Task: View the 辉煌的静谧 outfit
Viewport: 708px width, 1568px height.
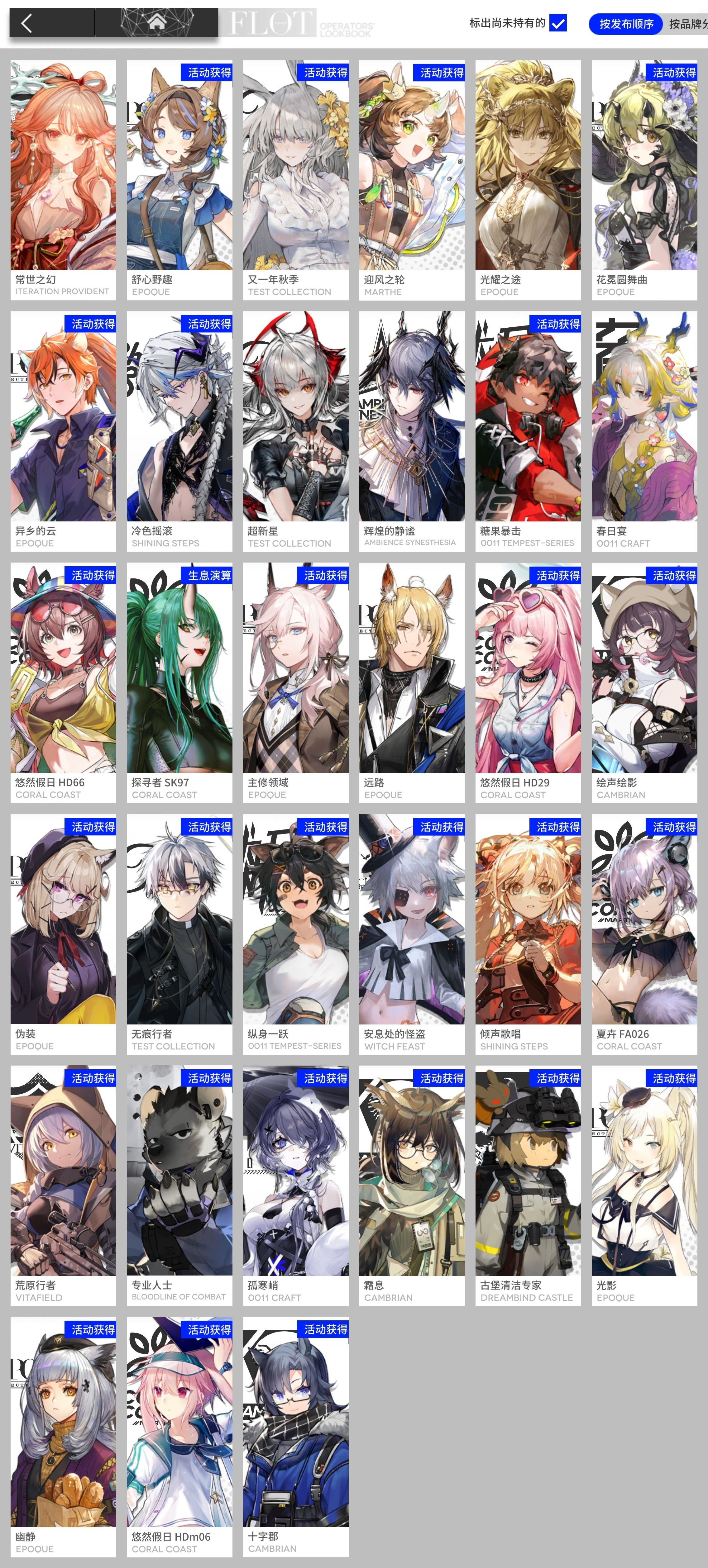Action: click(412, 431)
